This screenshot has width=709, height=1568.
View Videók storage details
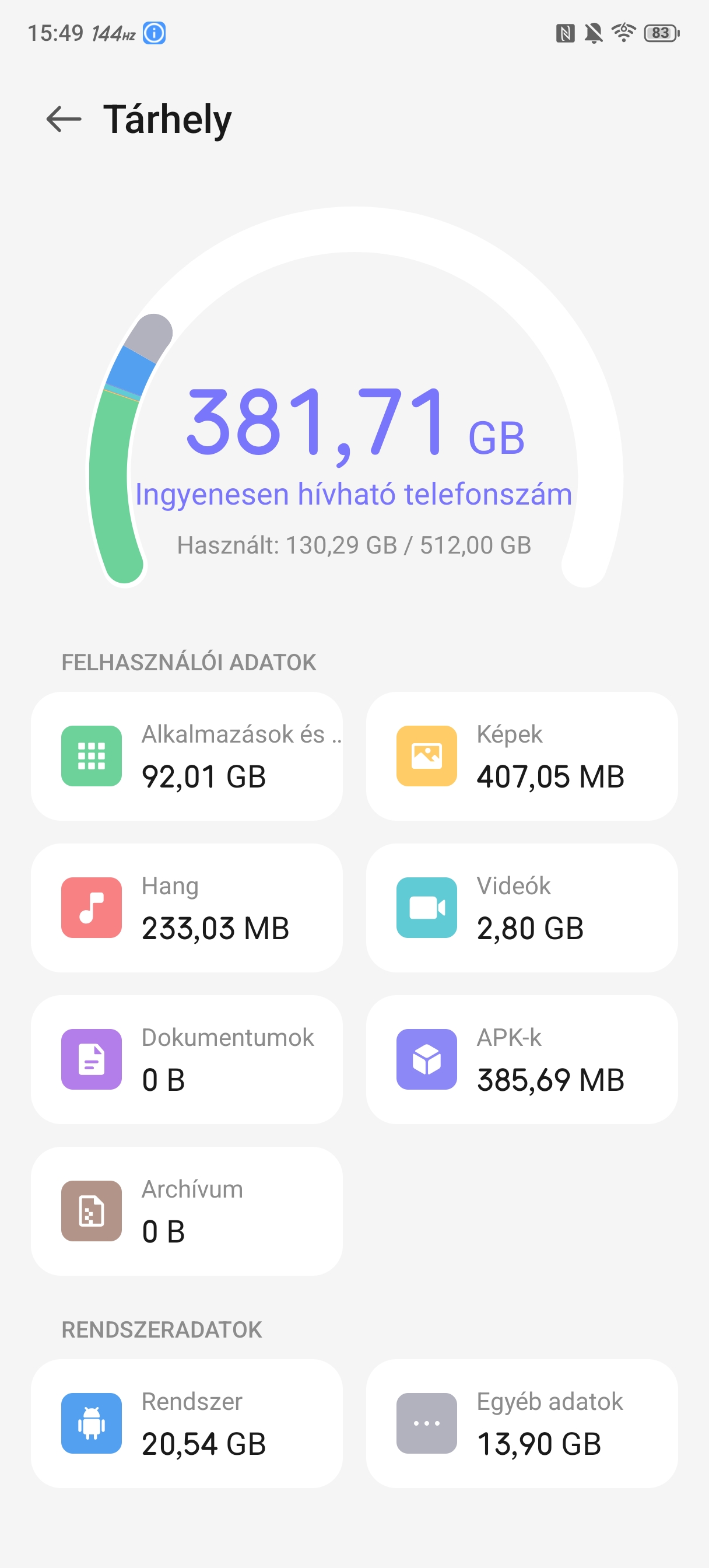[x=522, y=908]
